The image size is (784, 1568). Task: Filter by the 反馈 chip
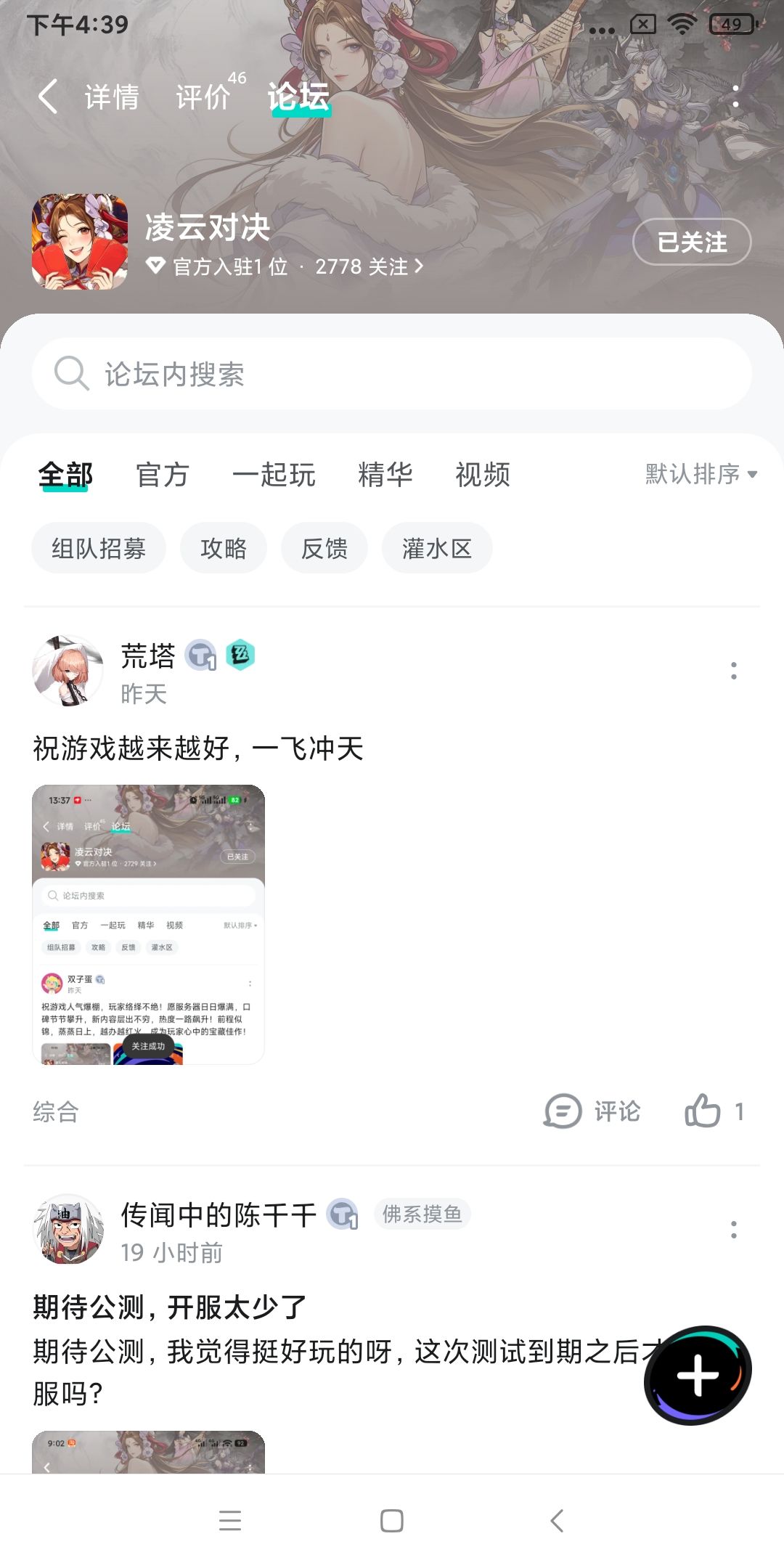[x=324, y=548]
